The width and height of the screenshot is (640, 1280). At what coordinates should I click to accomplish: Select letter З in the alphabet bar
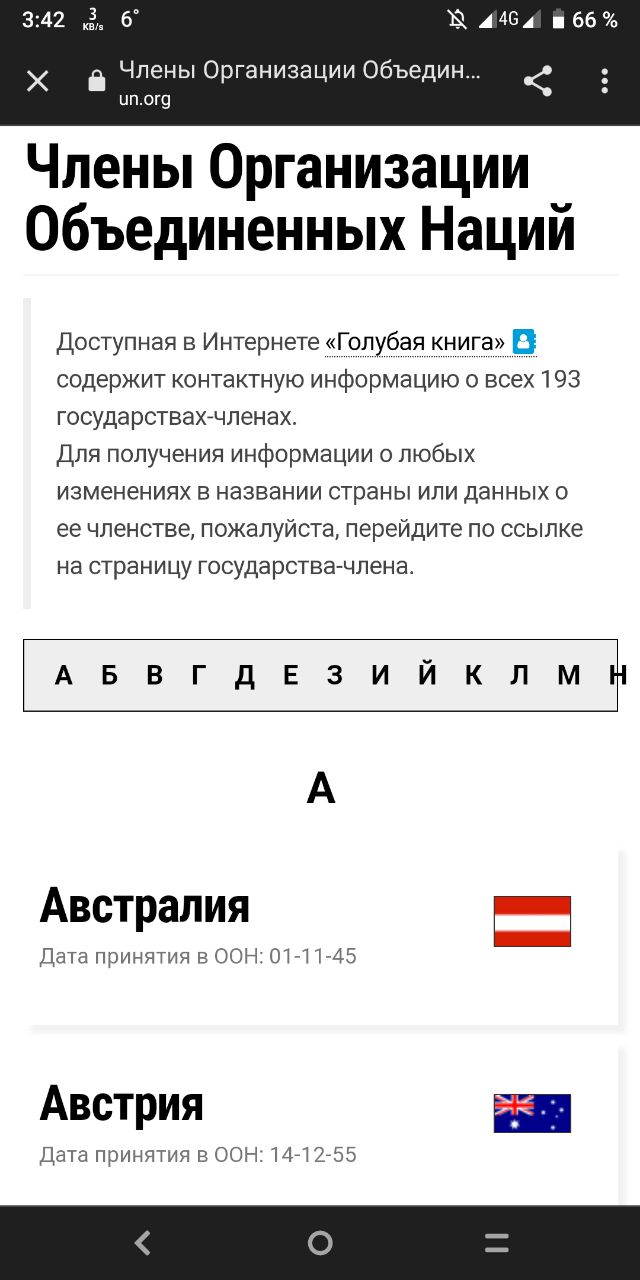334,676
